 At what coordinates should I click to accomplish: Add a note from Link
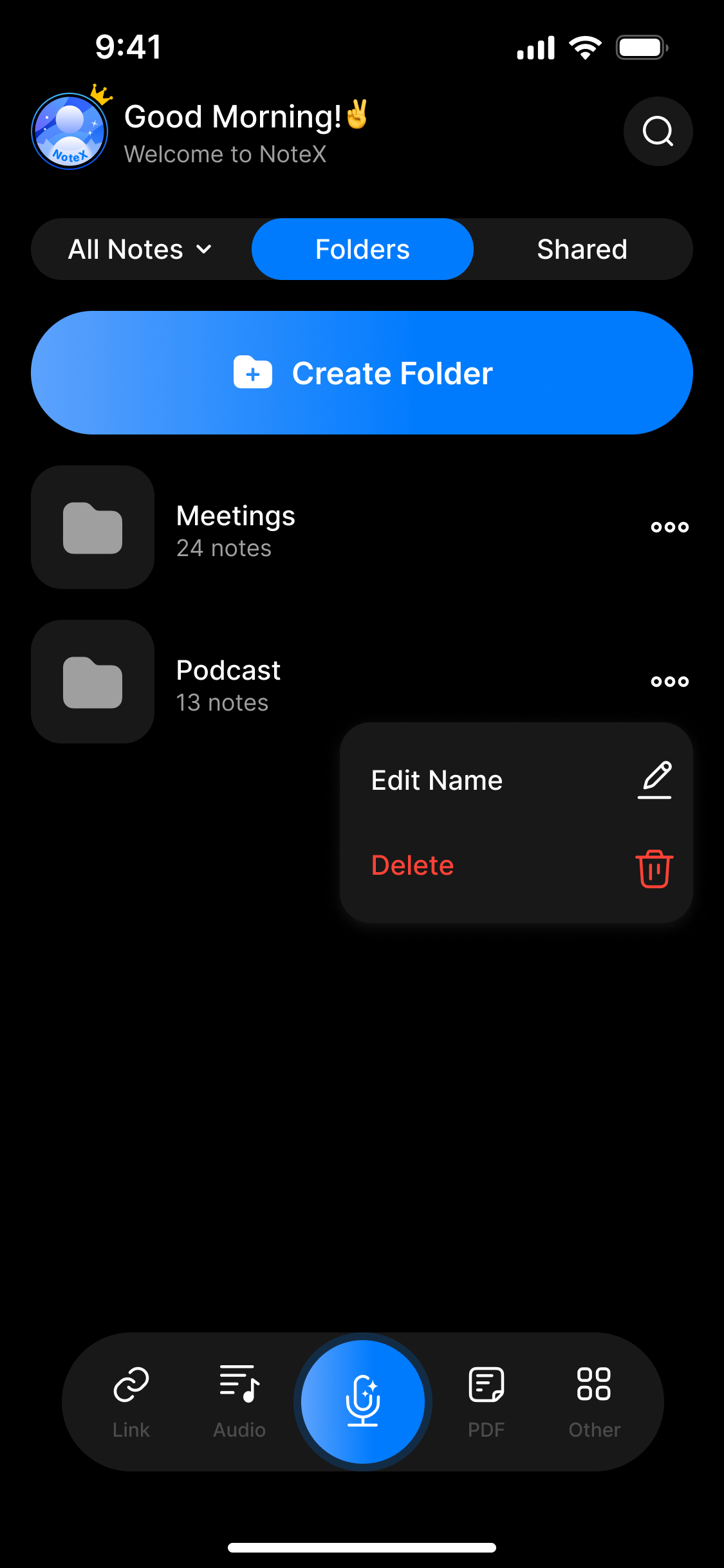(x=131, y=1401)
